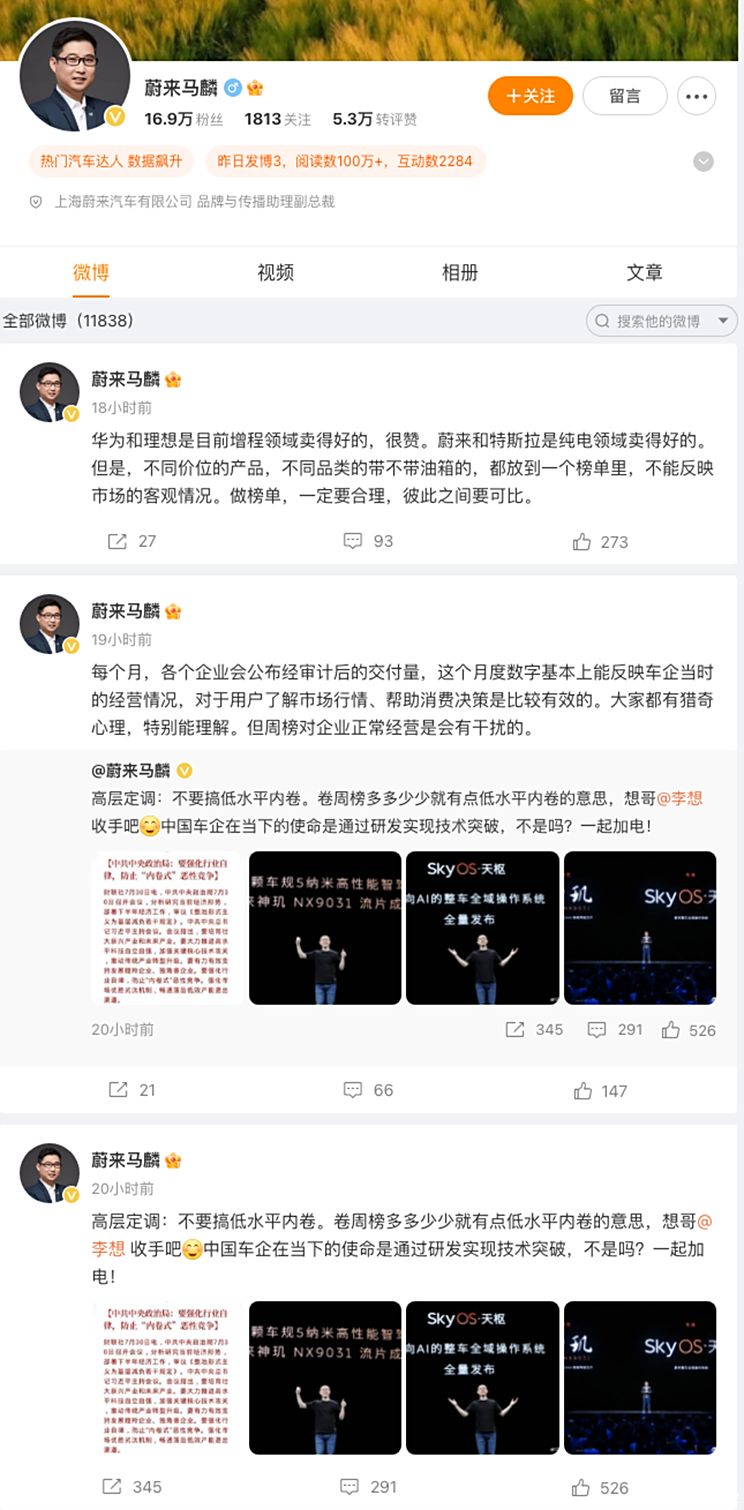
Task: Switch to the 文章 tab
Action: click(x=644, y=272)
